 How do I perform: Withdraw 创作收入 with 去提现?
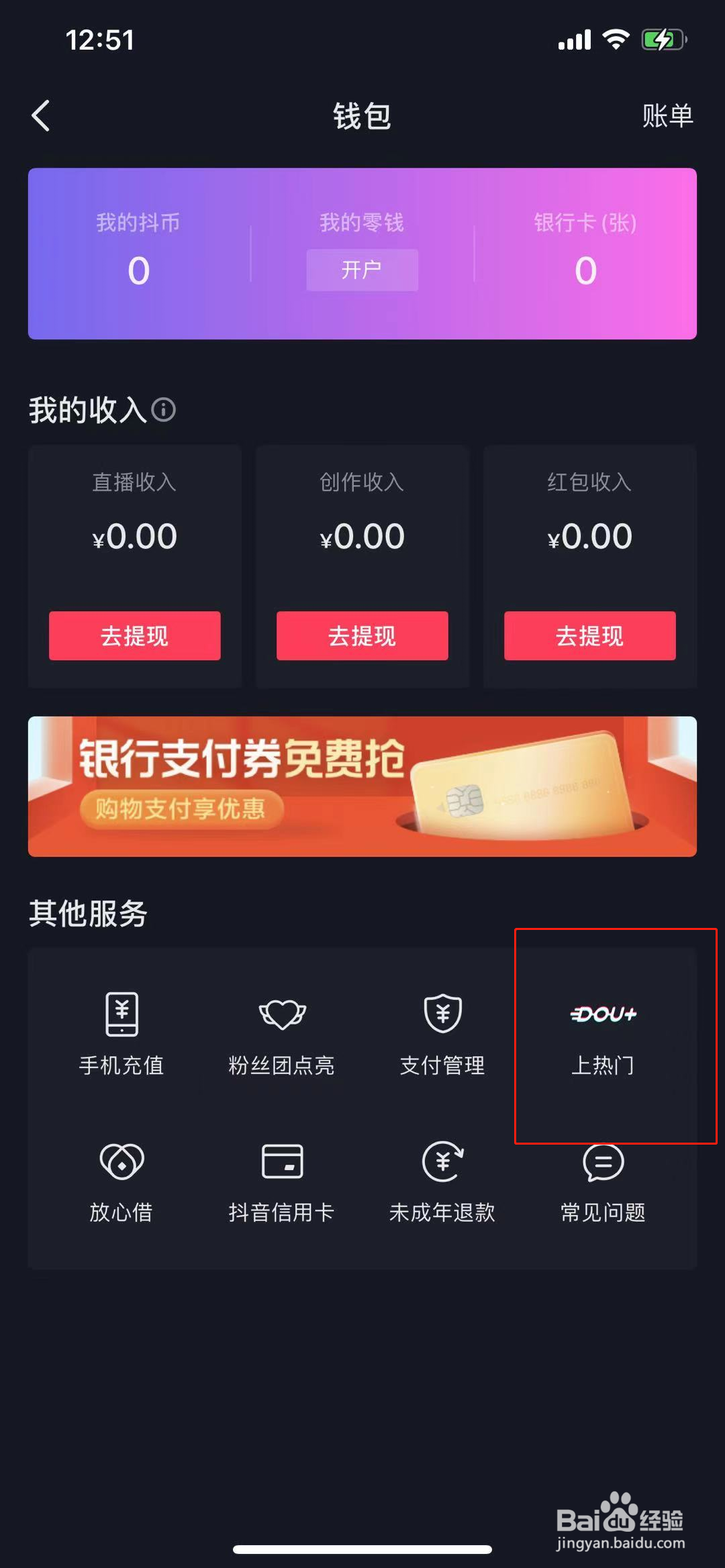click(x=362, y=635)
